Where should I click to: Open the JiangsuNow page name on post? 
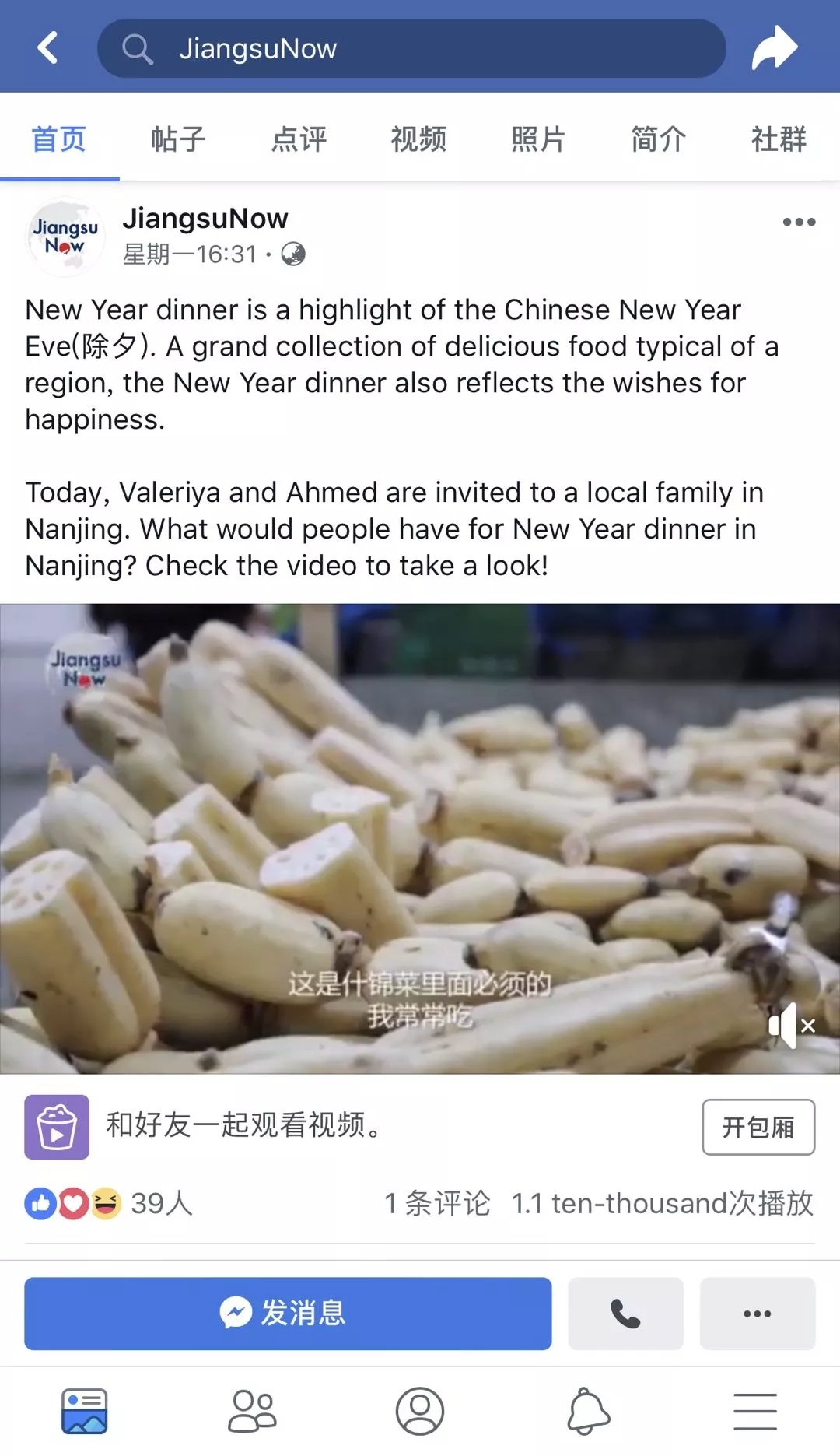point(205,219)
